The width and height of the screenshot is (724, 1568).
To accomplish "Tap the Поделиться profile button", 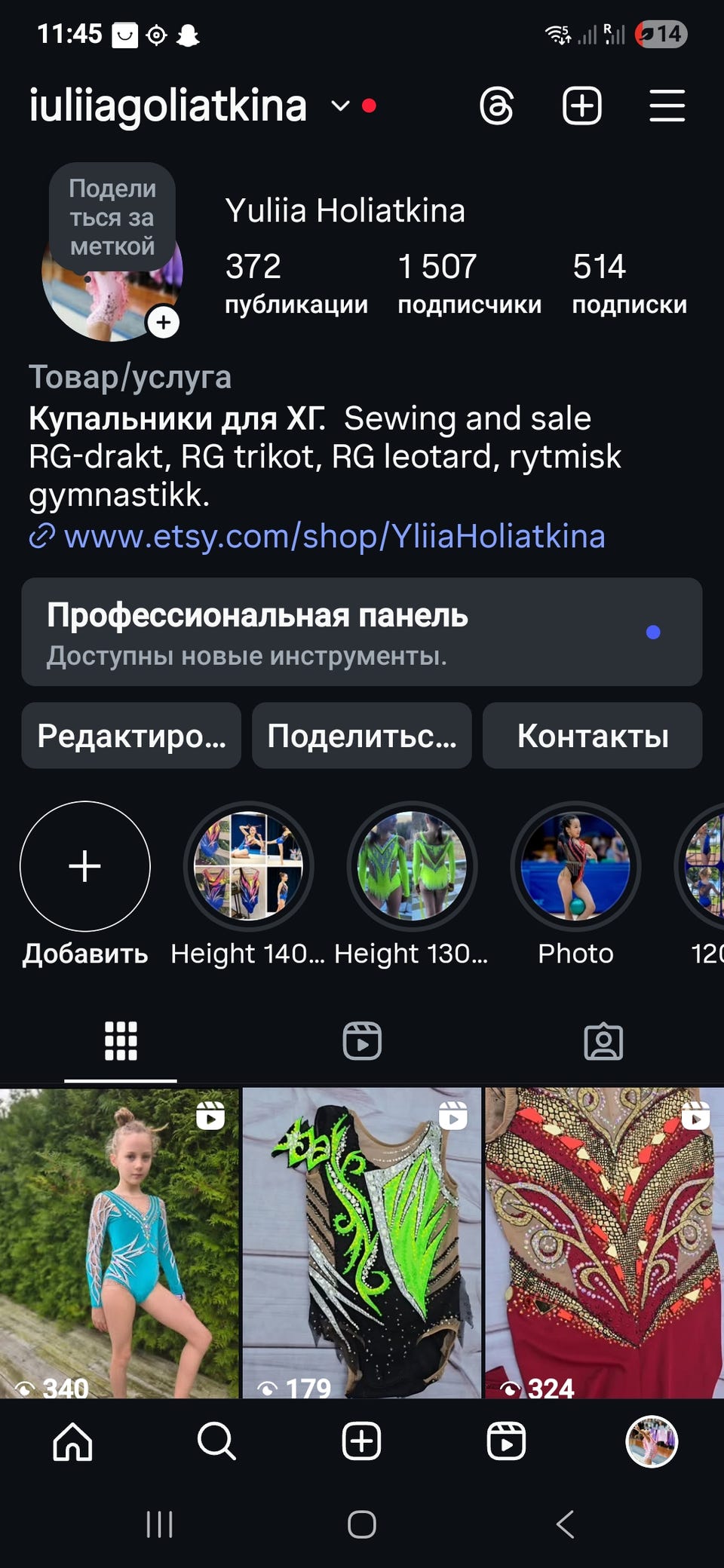I will click(x=362, y=736).
